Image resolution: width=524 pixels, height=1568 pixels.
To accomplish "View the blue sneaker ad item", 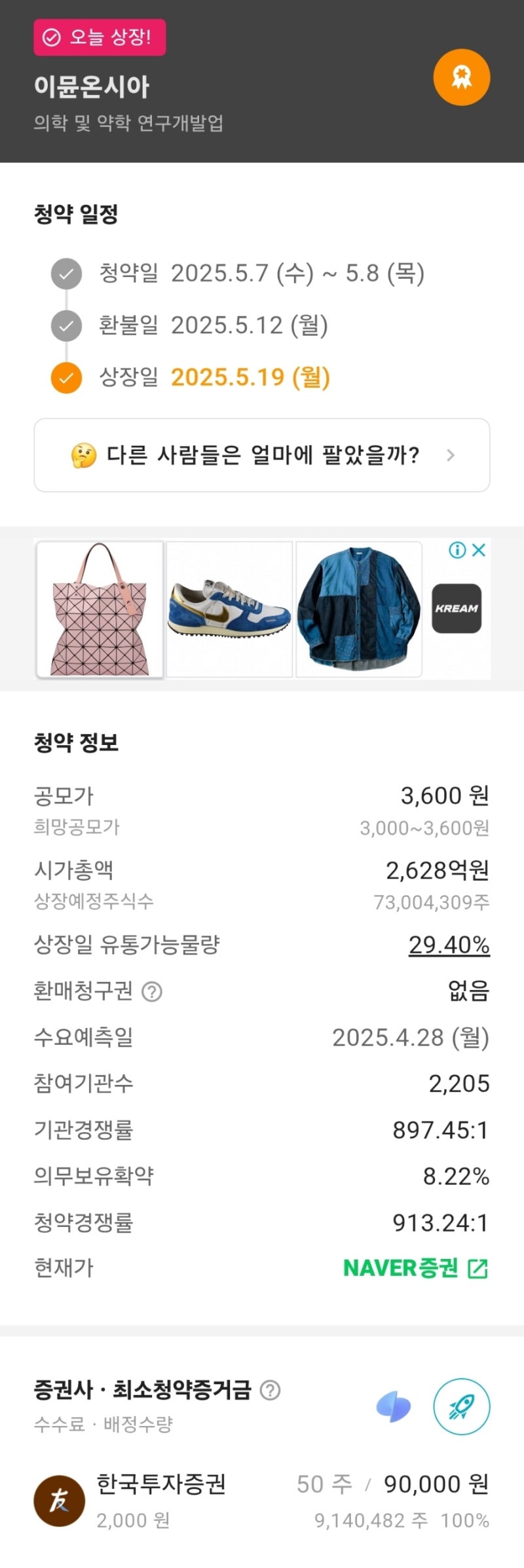I will tap(229, 609).
